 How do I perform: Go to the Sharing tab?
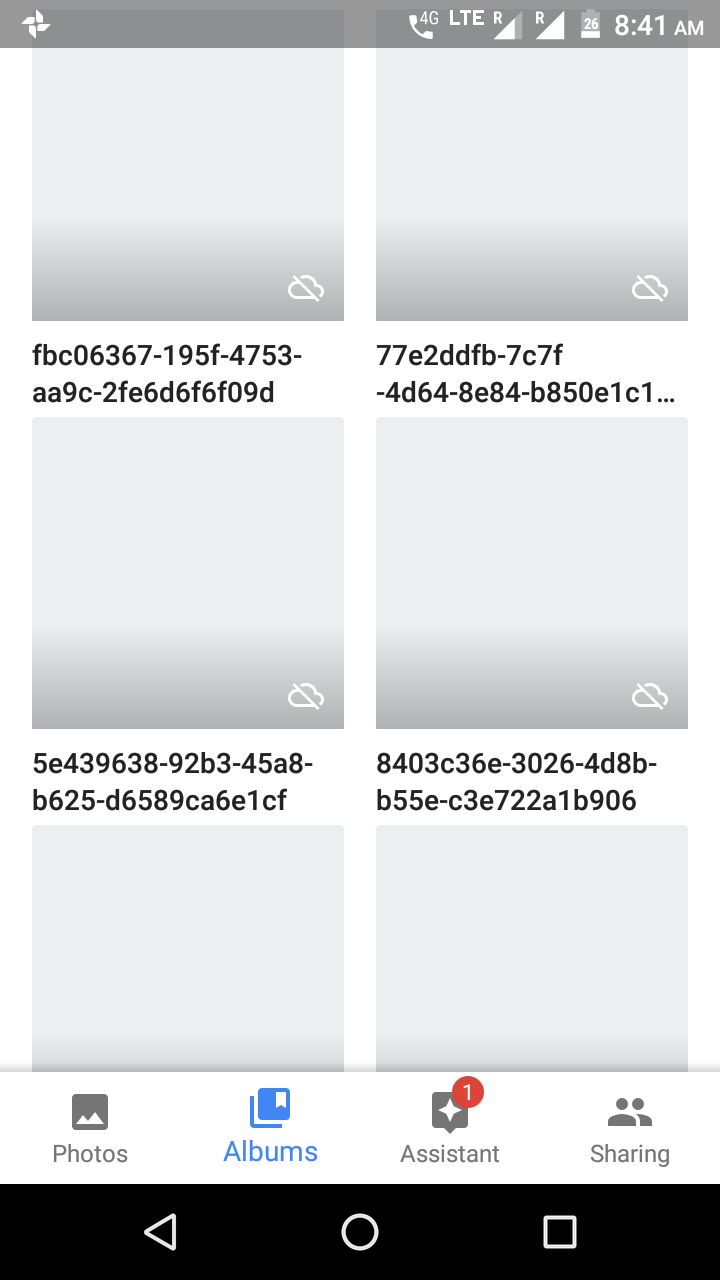tap(630, 1129)
